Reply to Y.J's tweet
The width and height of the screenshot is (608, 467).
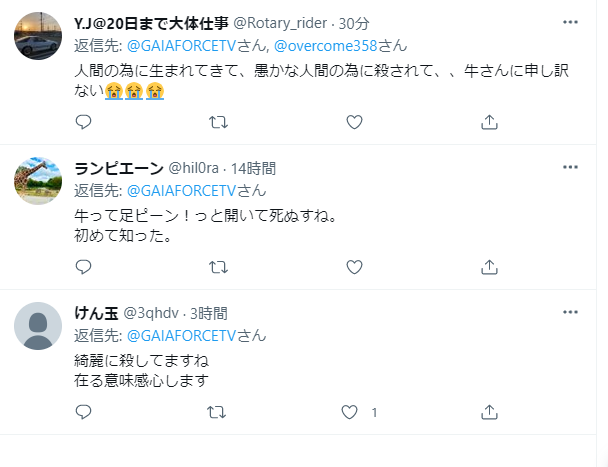[84, 122]
